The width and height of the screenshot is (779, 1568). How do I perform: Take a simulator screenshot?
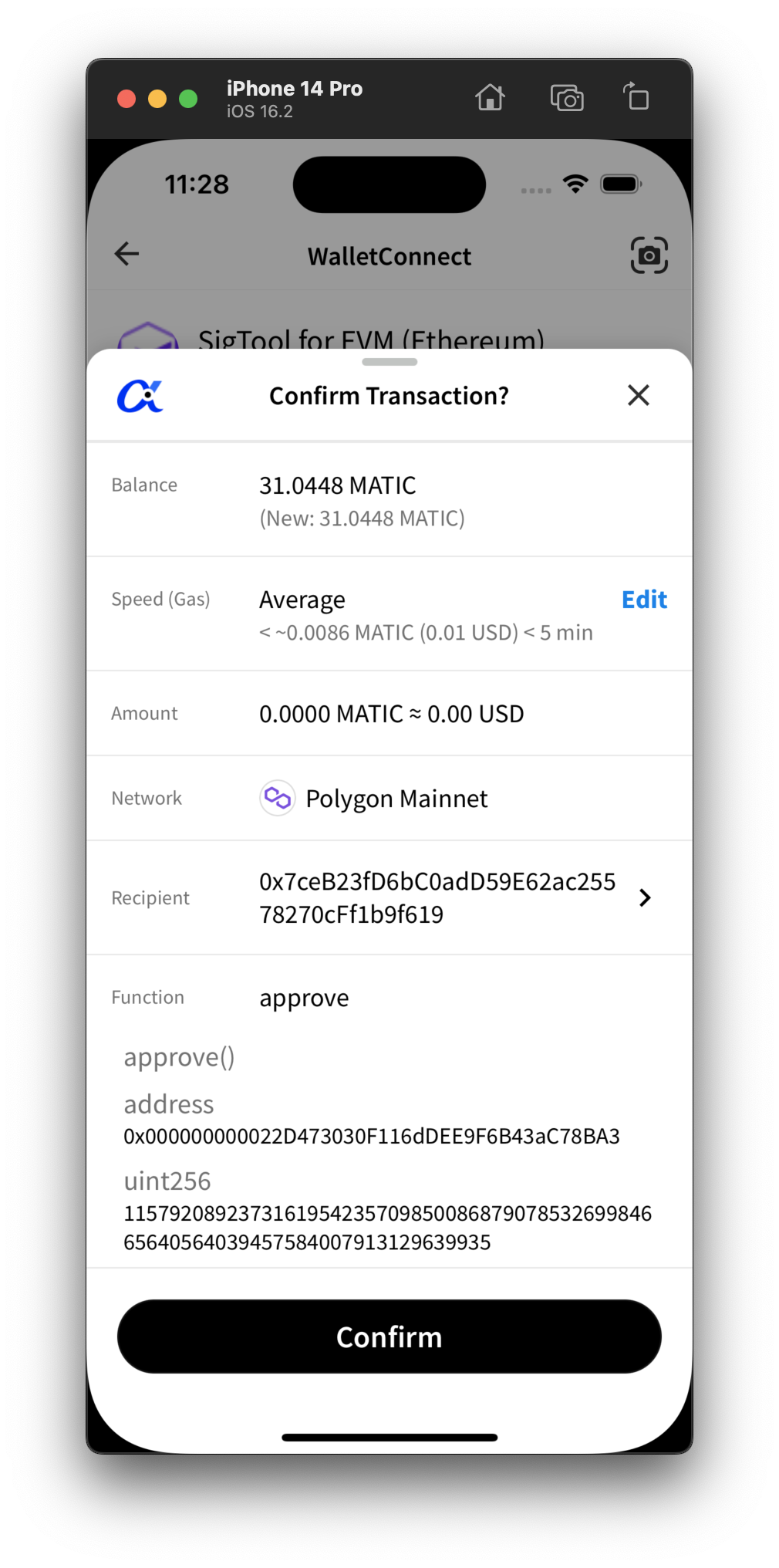click(567, 98)
